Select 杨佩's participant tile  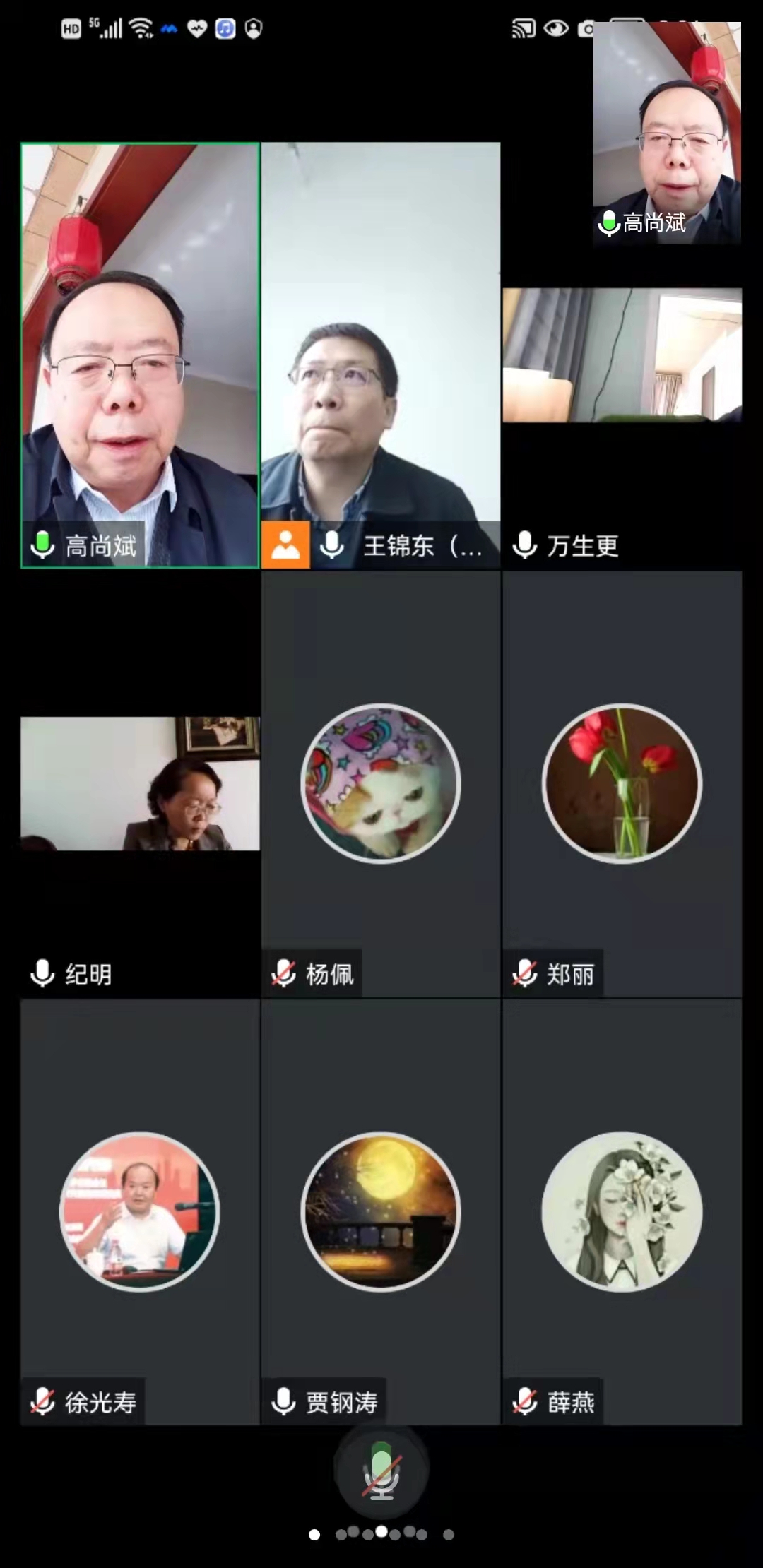tap(381, 784)
